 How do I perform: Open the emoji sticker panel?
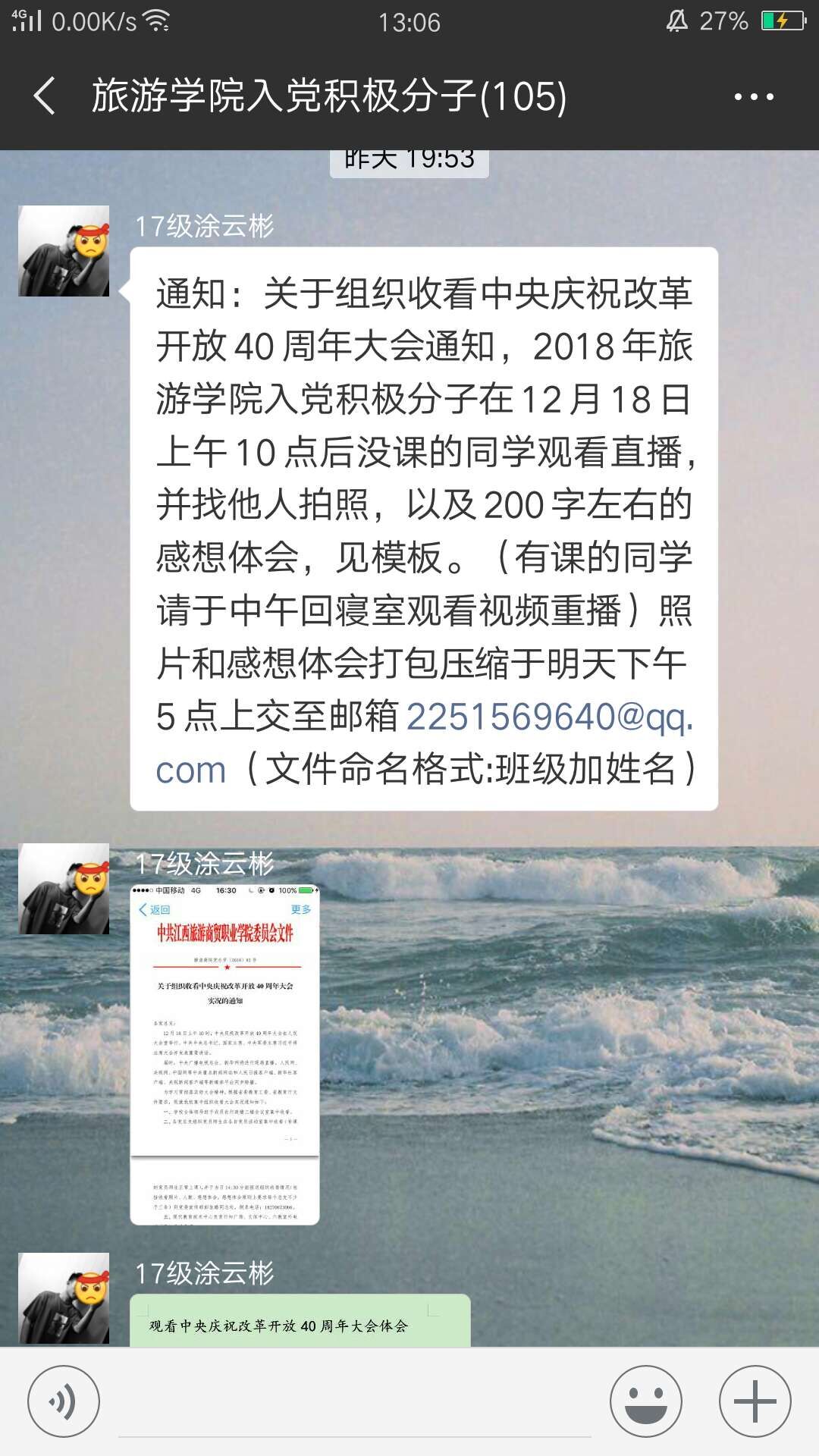coord(646,1401)
